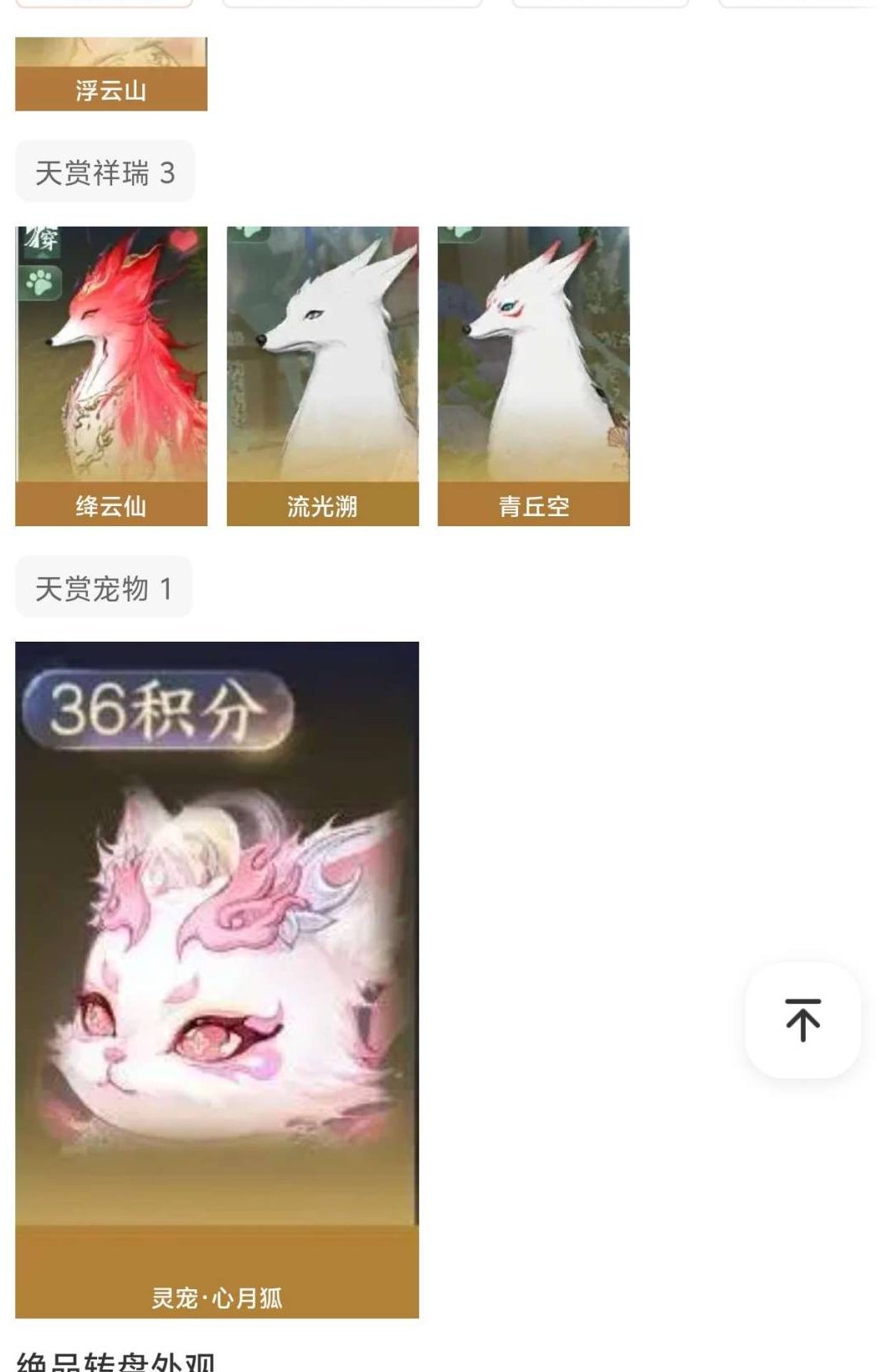The height and width of the screenshot is (1372, 882).
Task: Click the 天赏祥瑞 3 section header
Action: pyautogui.click(x=105, y=171)
